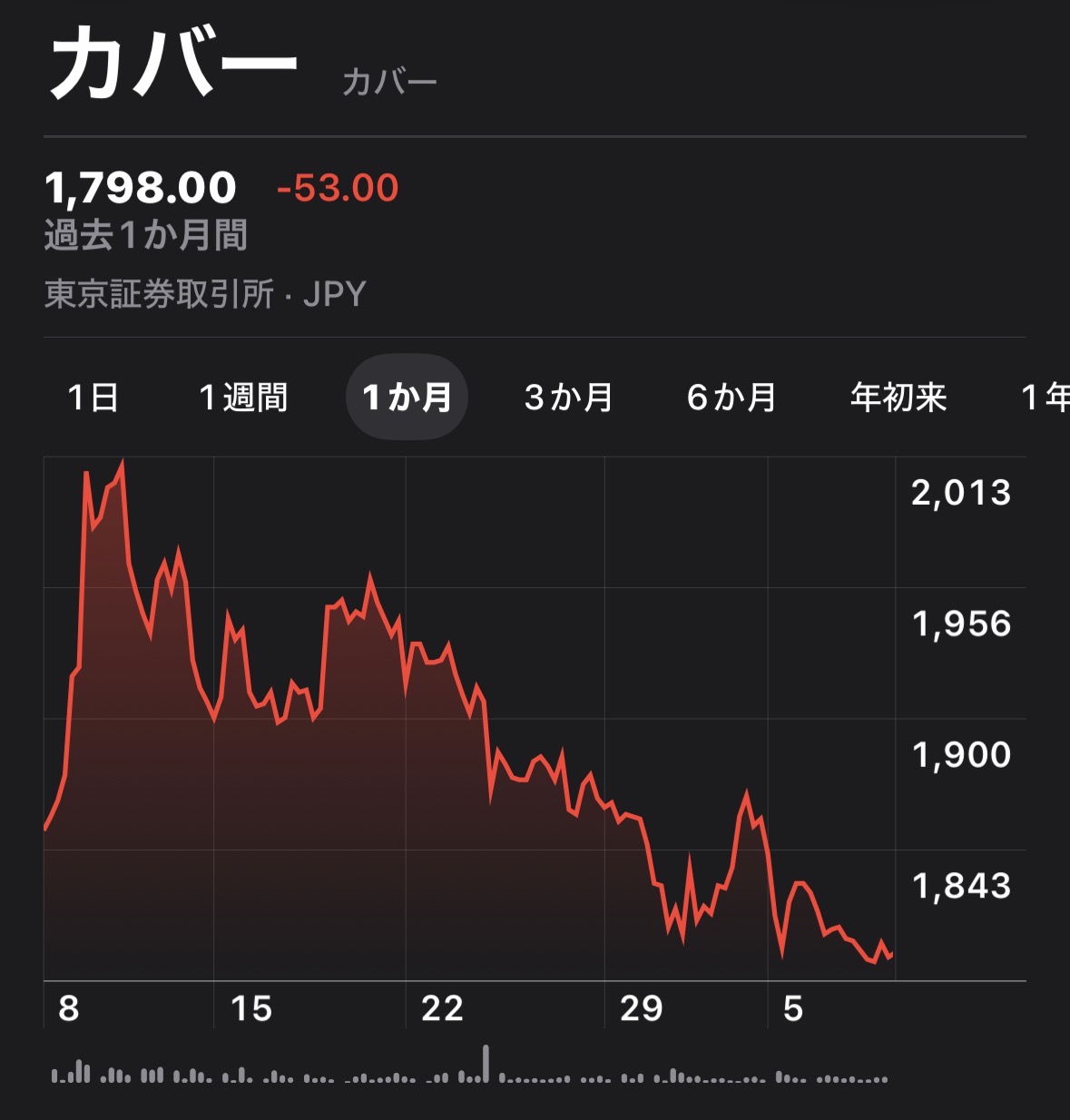Select the 1週間 chart range
The width and height of the screenshot is (1070, 1120).
pyautogui.click(x=243, y=398)
